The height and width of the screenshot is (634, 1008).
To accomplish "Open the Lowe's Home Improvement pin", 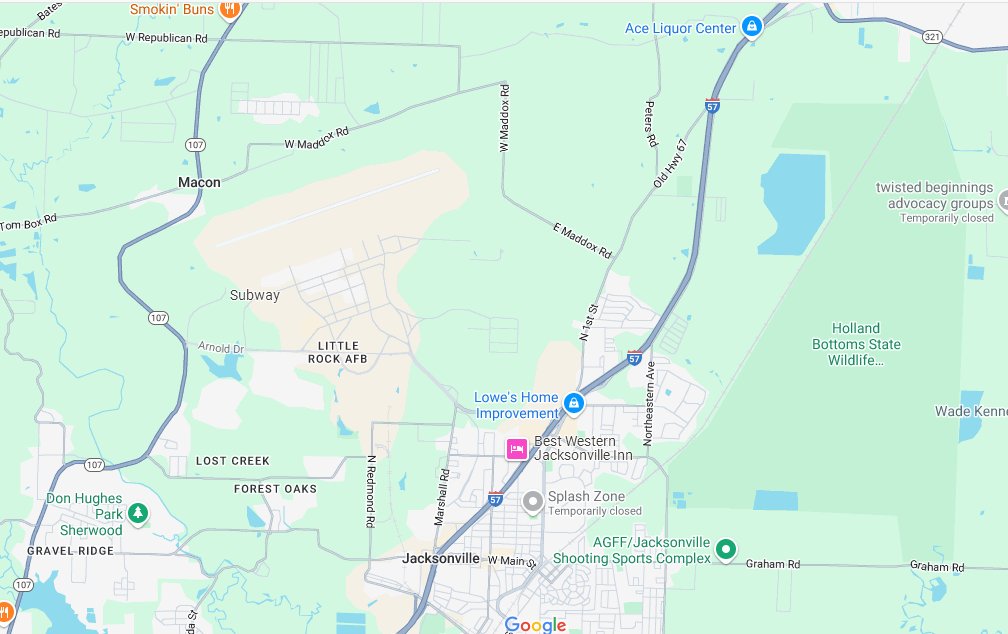I will pos(573,404).
